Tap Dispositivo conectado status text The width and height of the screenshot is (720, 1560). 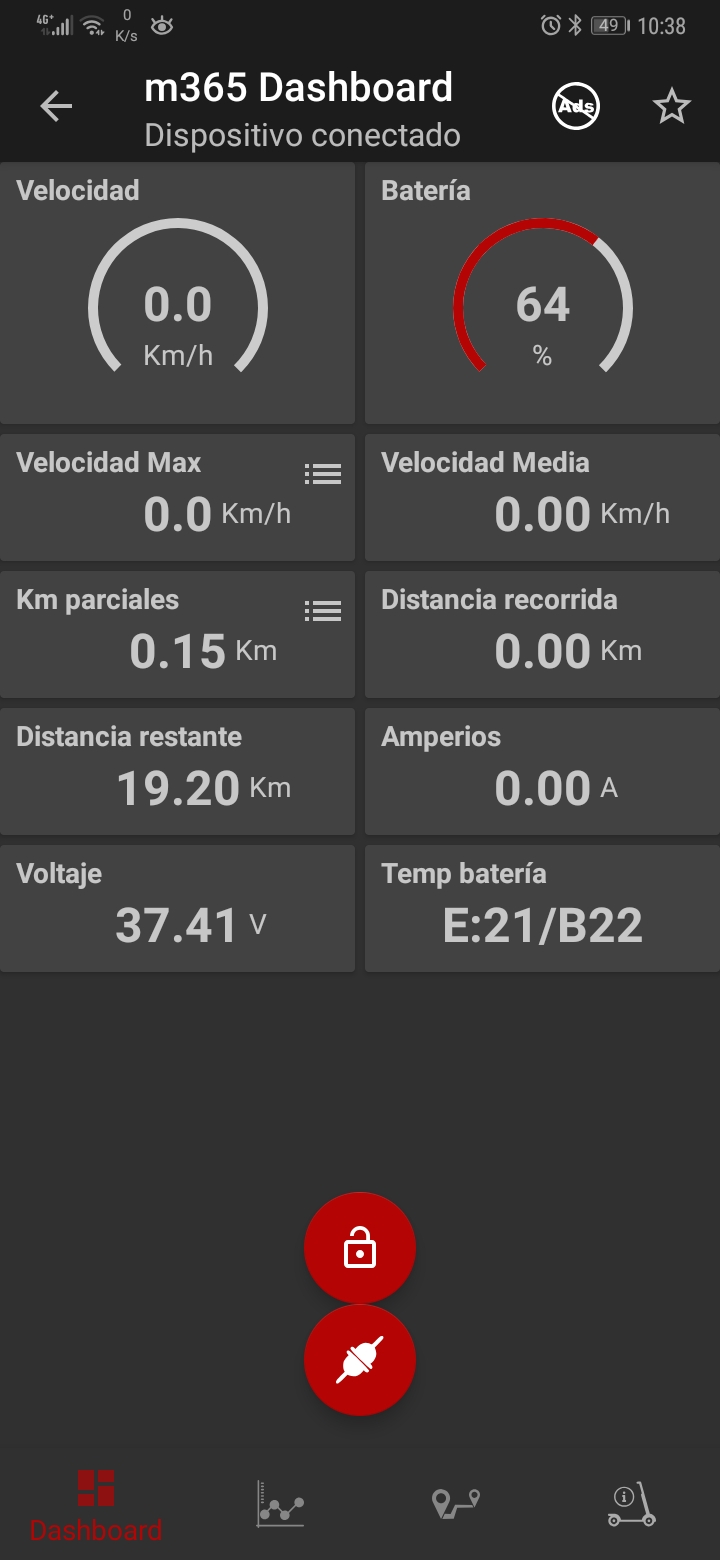click(304, 135)
